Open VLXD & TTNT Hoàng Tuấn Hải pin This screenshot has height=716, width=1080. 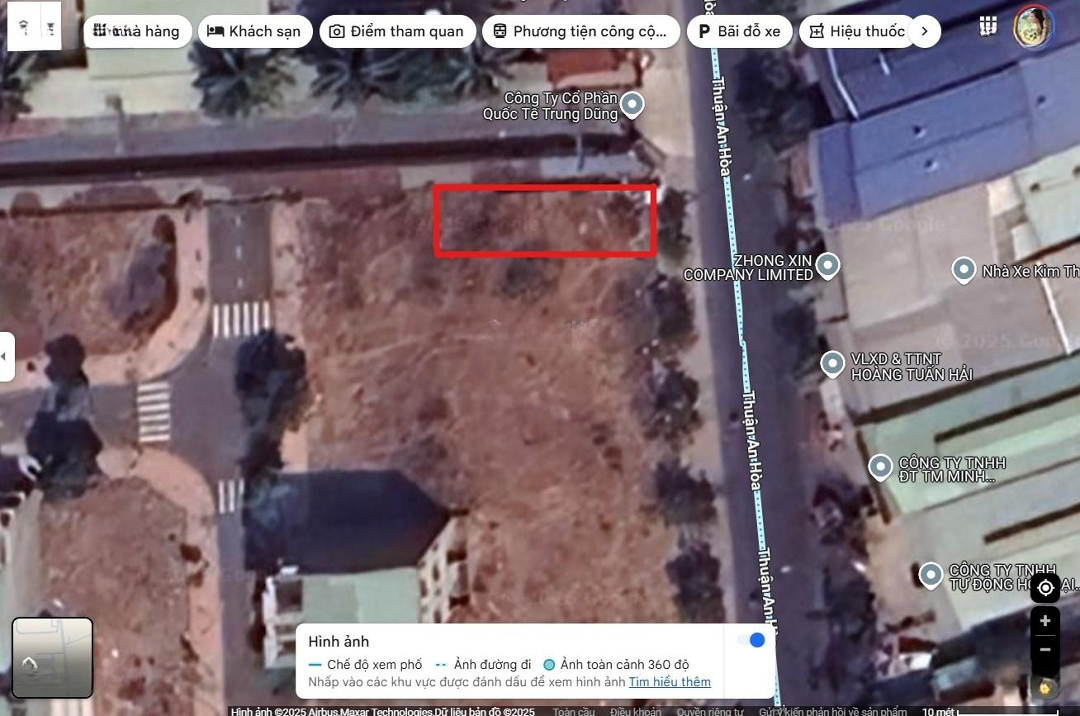click(x=833, y=364)
